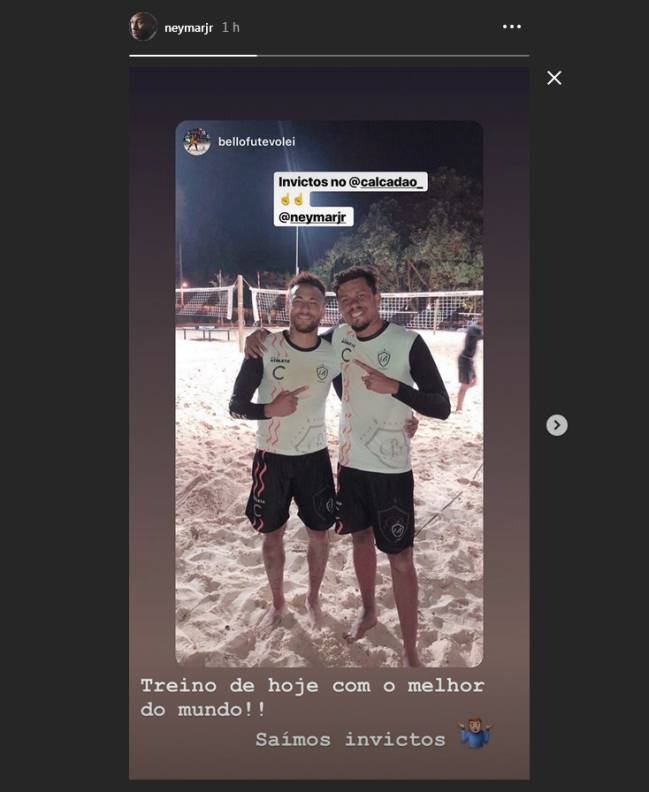Viewport: 649px width, 792px height.
Task: Close the story viewer
Action: pyautogui.click(x=554, y=77)
